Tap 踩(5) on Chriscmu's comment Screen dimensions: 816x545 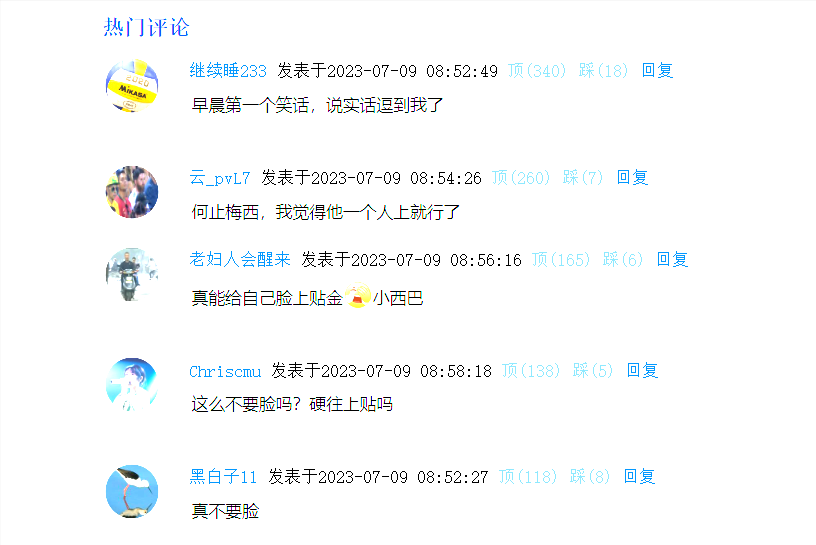593,371
